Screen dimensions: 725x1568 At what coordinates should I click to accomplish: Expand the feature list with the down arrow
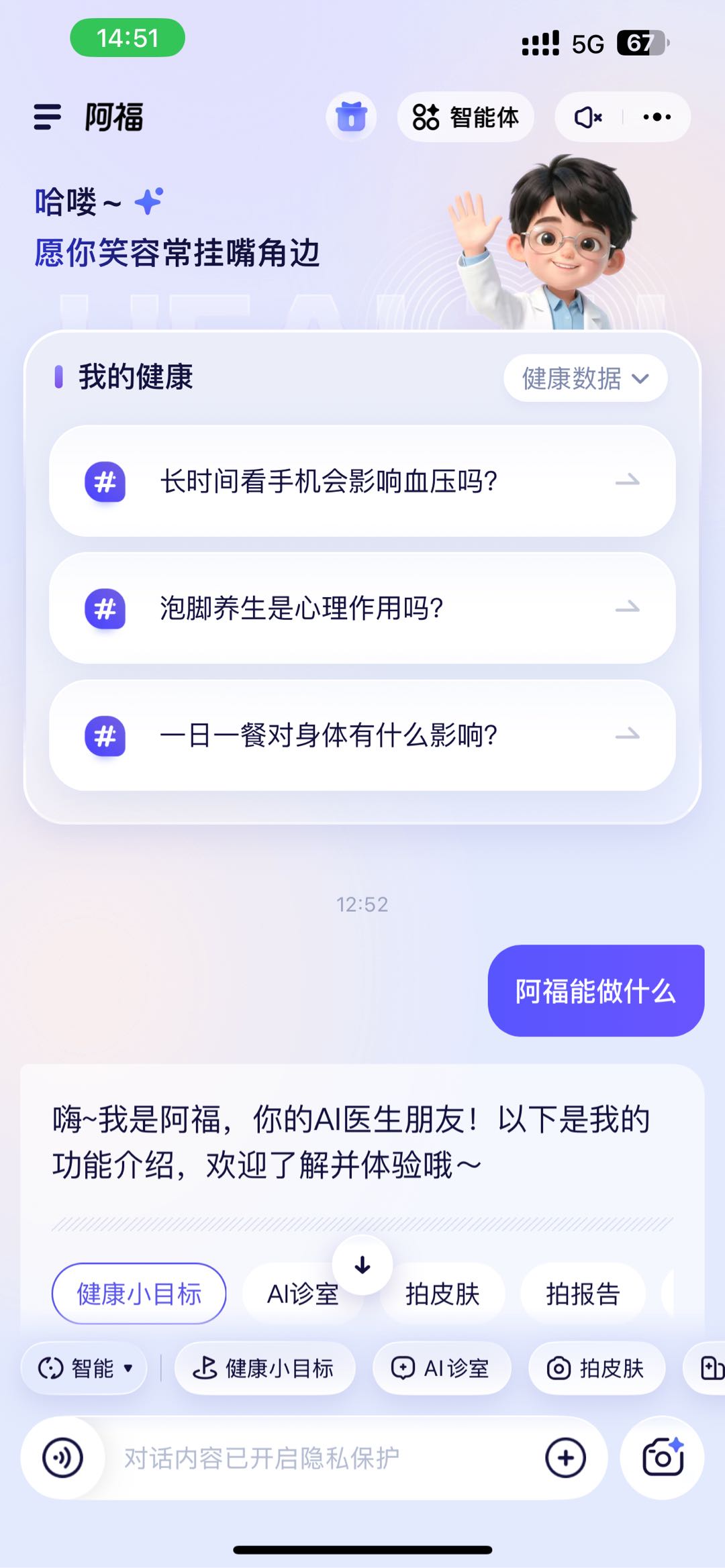(x=362, y=1264)
